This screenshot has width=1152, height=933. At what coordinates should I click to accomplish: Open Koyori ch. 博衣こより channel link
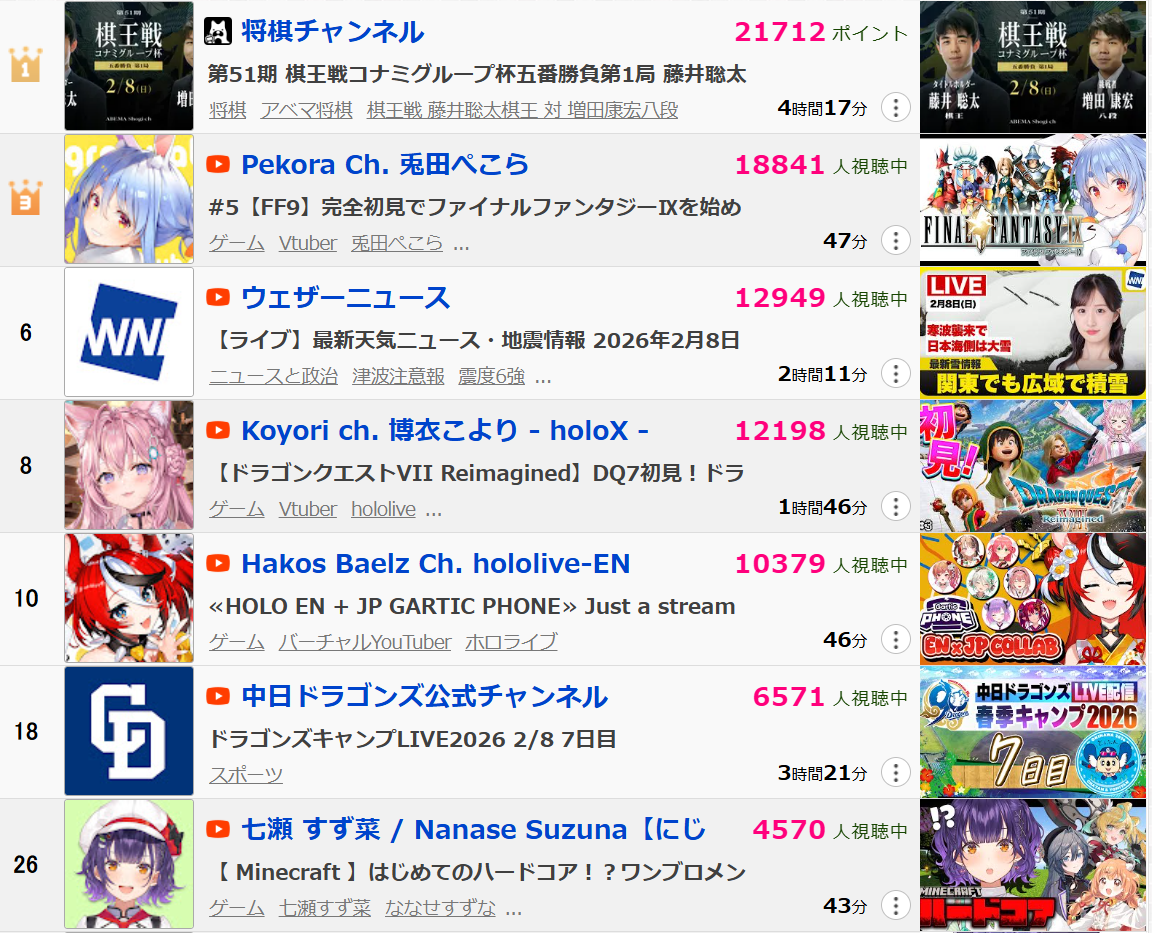[x=444, y=430]
